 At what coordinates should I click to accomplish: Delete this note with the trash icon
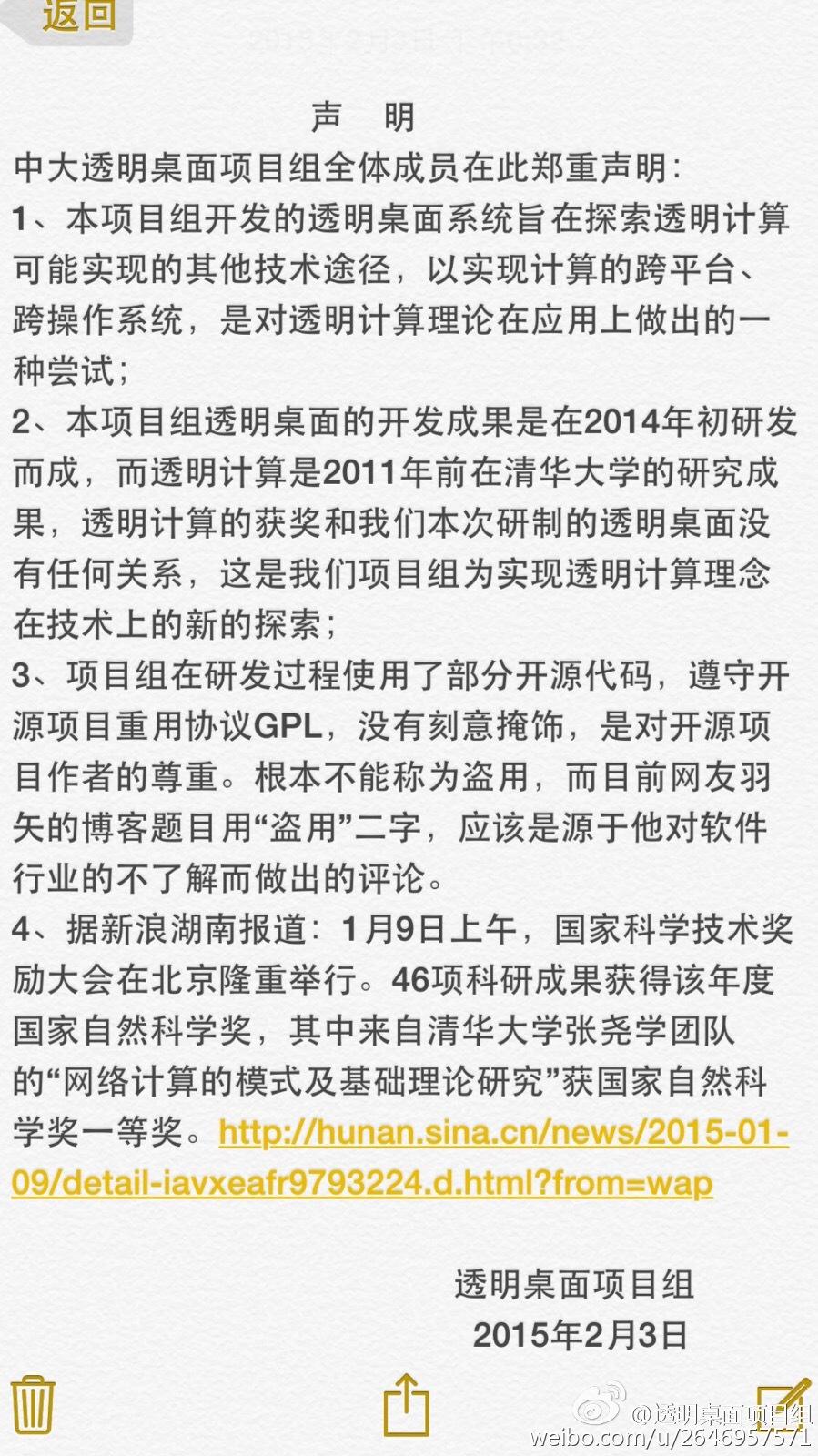(x=34, y=1404)
